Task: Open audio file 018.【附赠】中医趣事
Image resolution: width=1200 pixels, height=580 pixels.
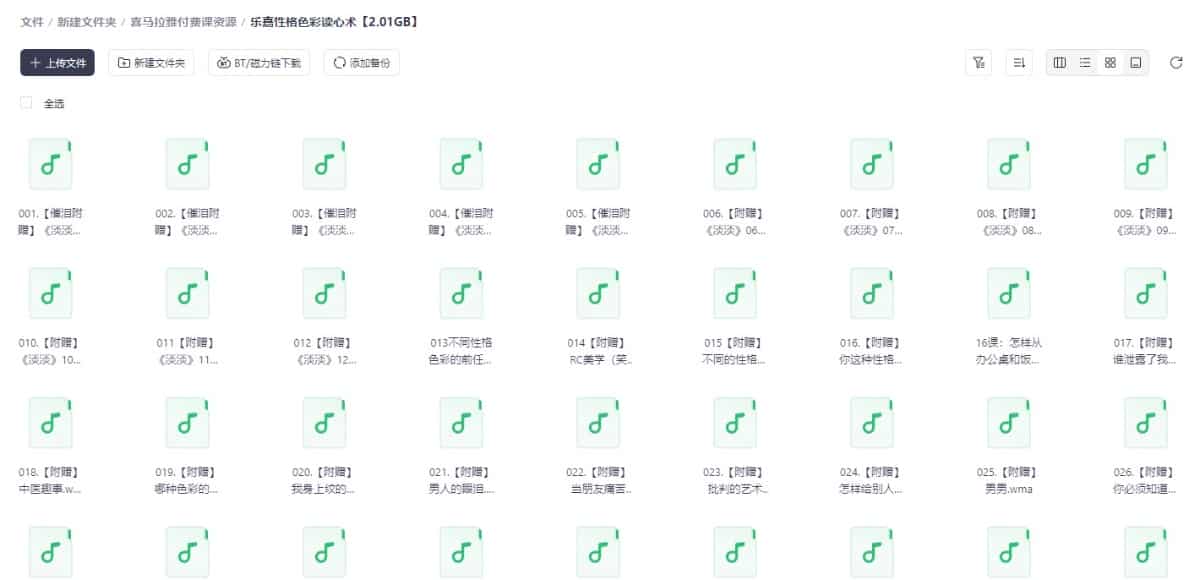Action: [50, 423]
